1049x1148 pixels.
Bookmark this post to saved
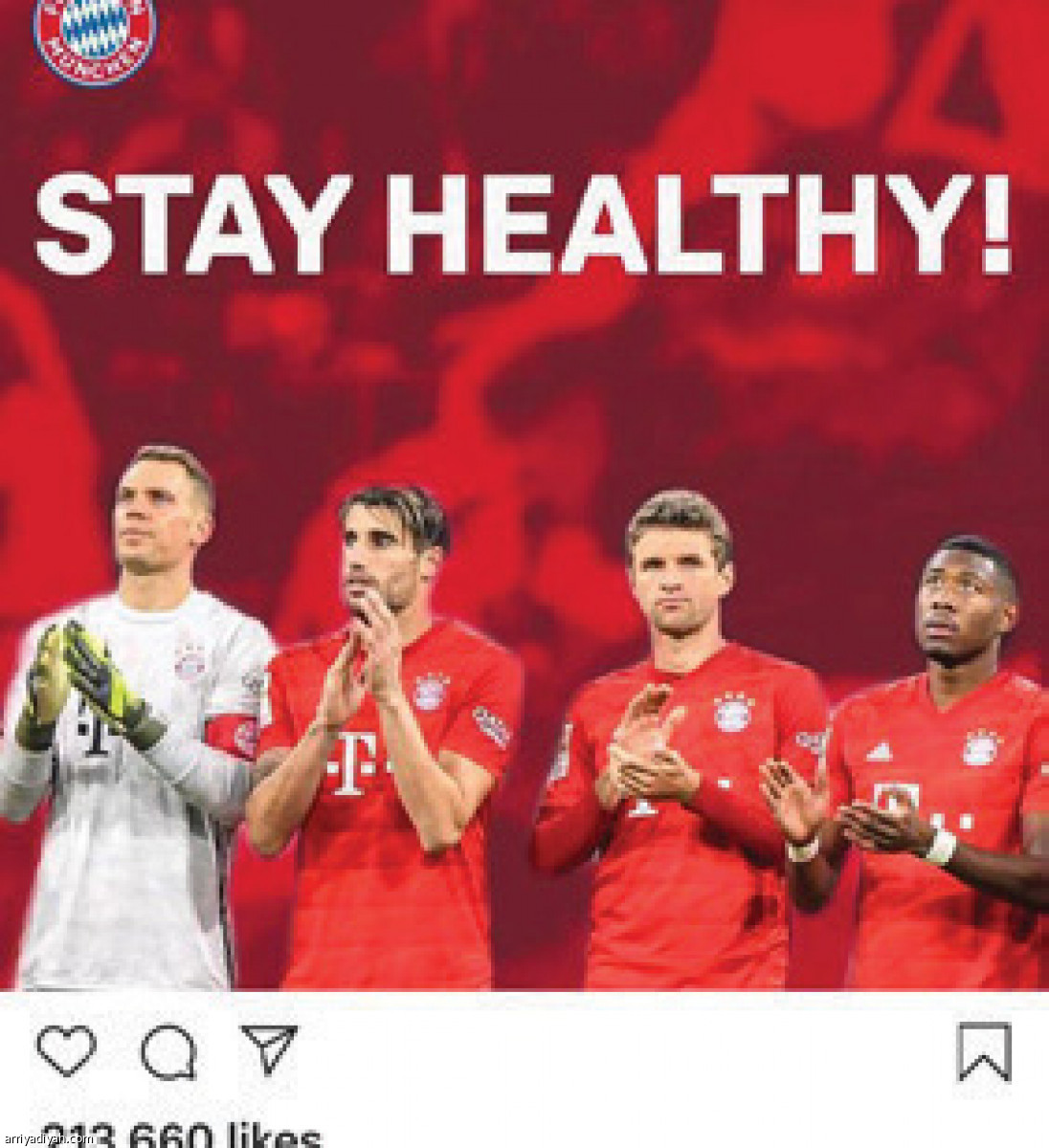[x=984, y=1052]
